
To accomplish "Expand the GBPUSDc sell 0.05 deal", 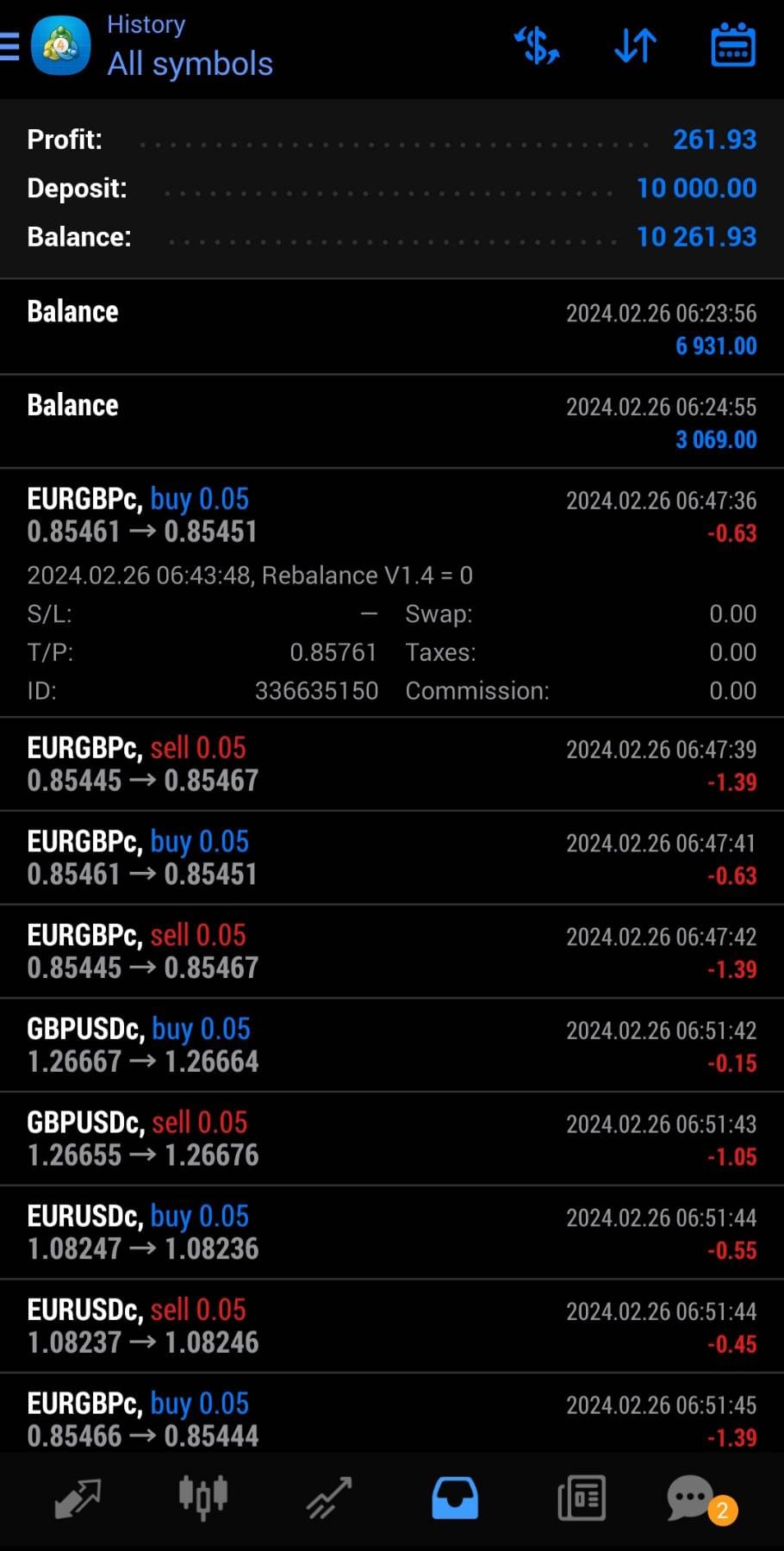I will [x=392, y=1139].
